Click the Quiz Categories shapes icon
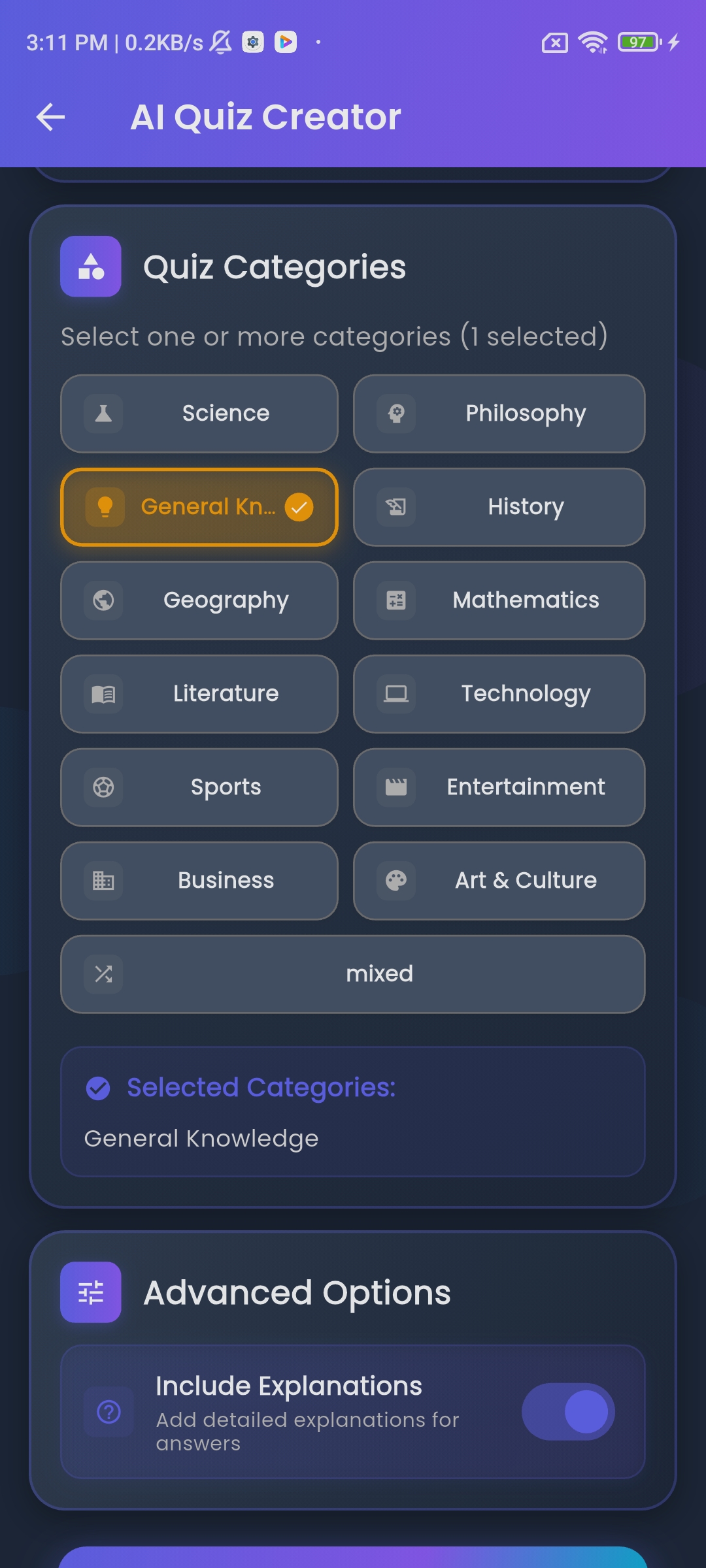 click(x=90, y=267)
